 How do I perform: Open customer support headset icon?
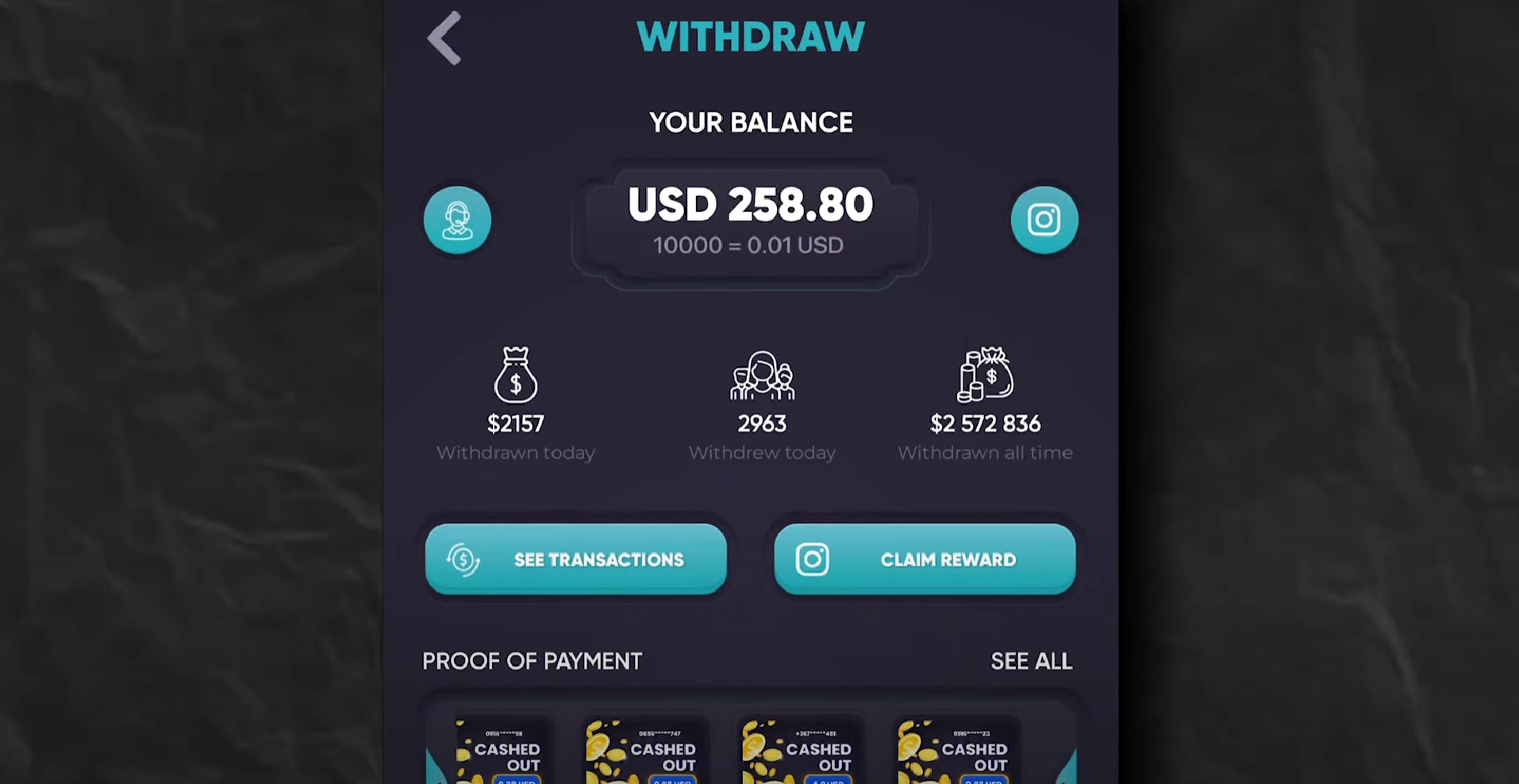[457, 220]
